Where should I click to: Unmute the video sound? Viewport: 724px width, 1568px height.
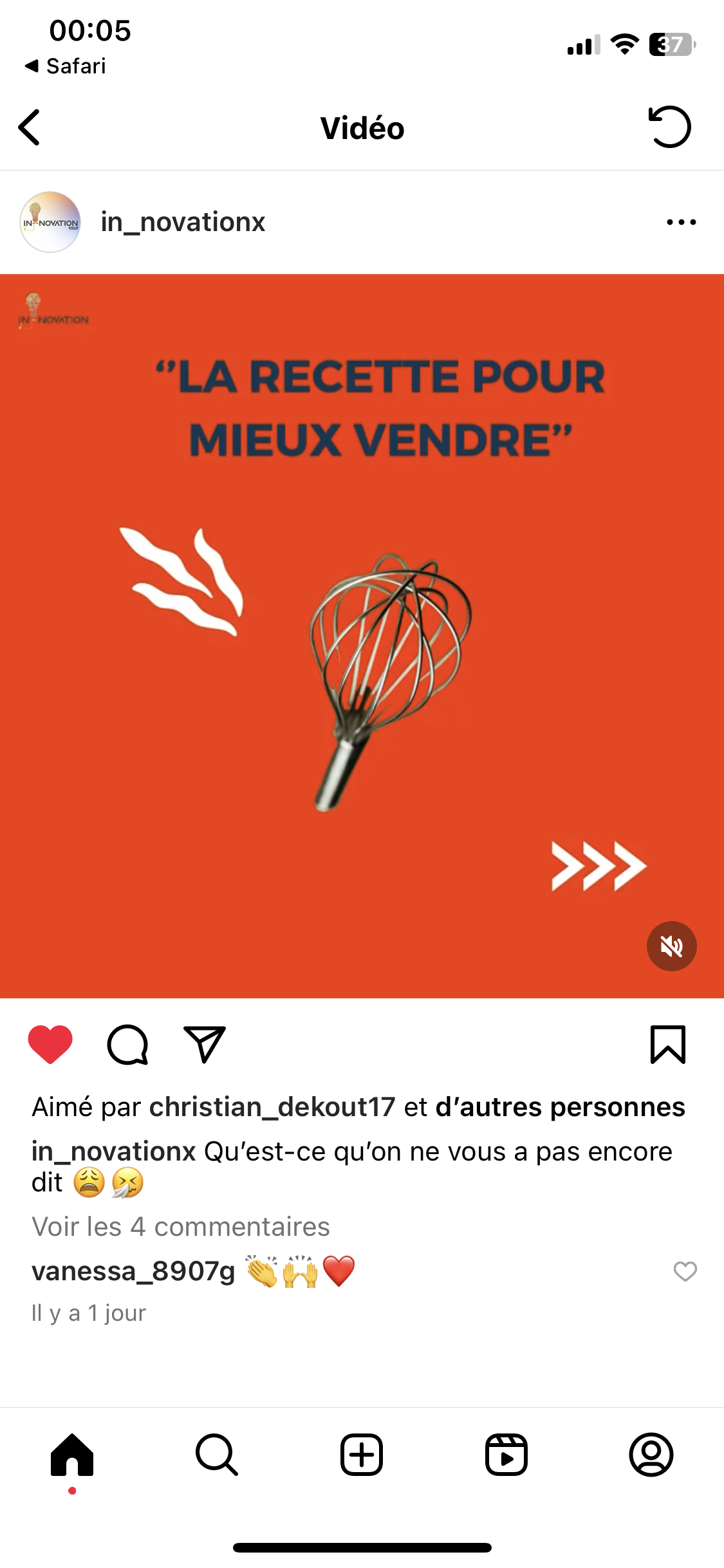click(671, 946)
